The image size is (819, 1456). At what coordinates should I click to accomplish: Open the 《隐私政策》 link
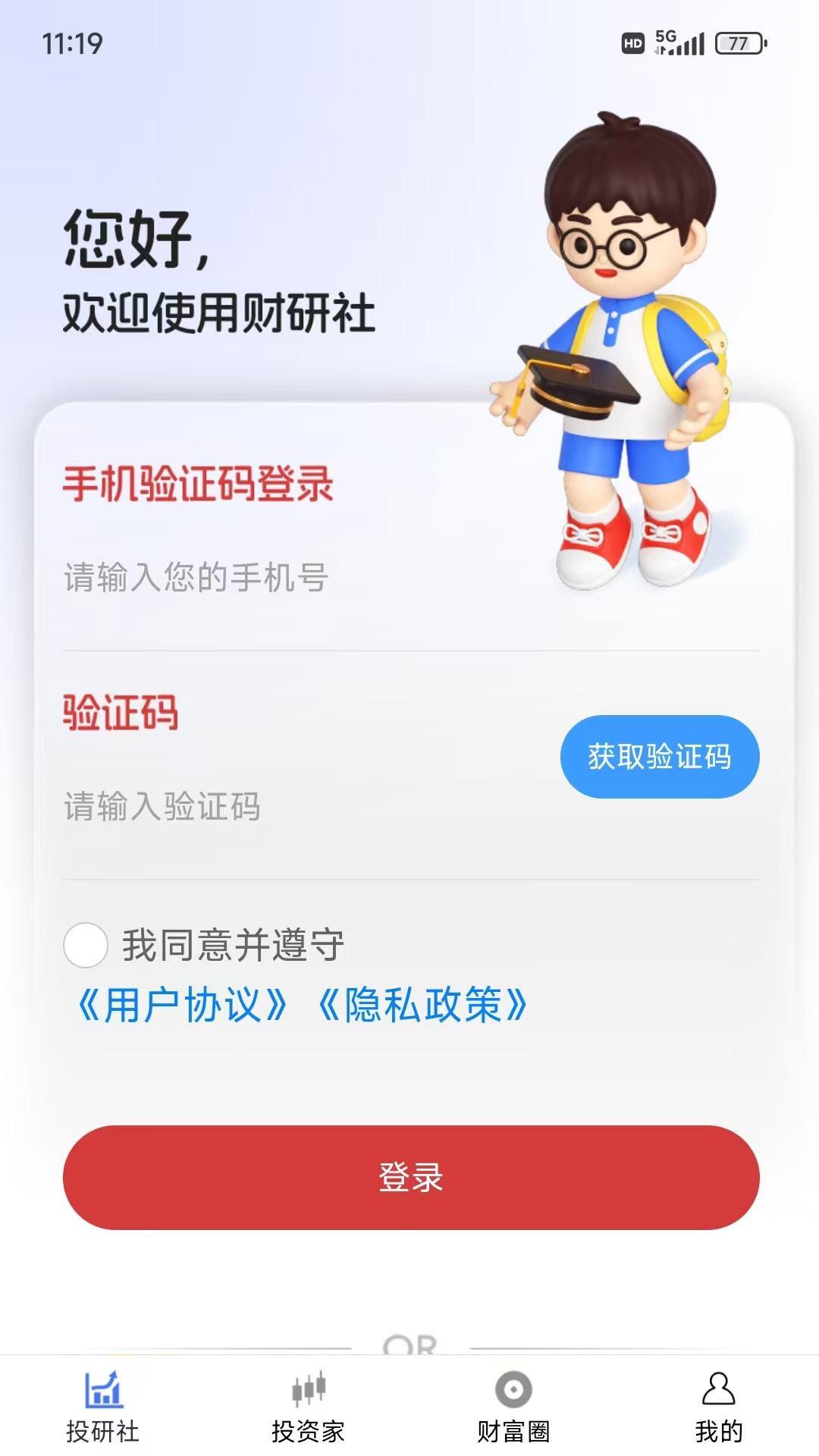tap(422, 1006)
